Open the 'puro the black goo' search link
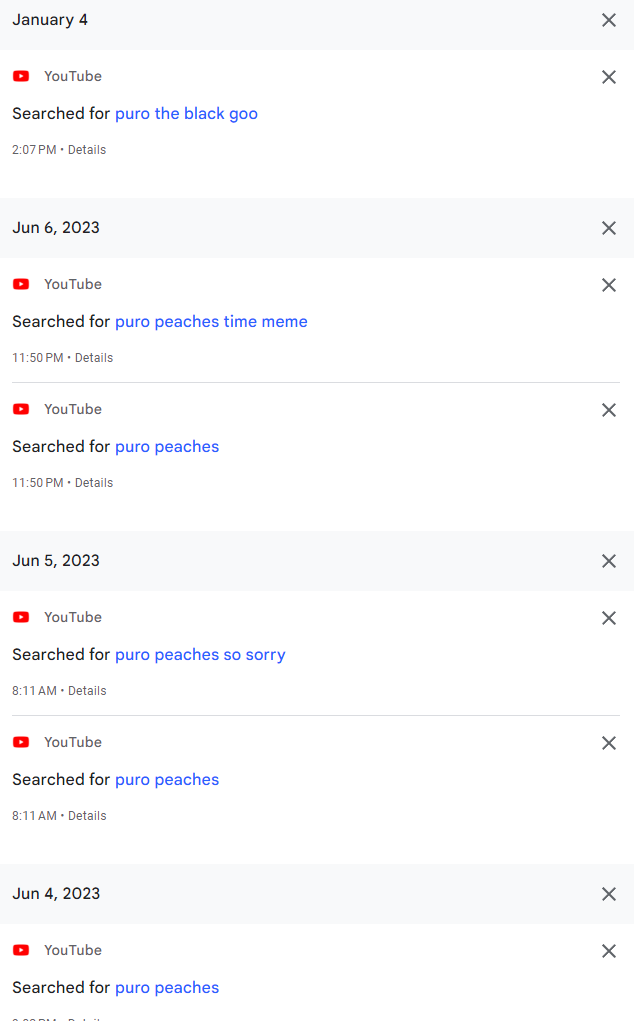The image size is (634, 1021). pos(186,113)
